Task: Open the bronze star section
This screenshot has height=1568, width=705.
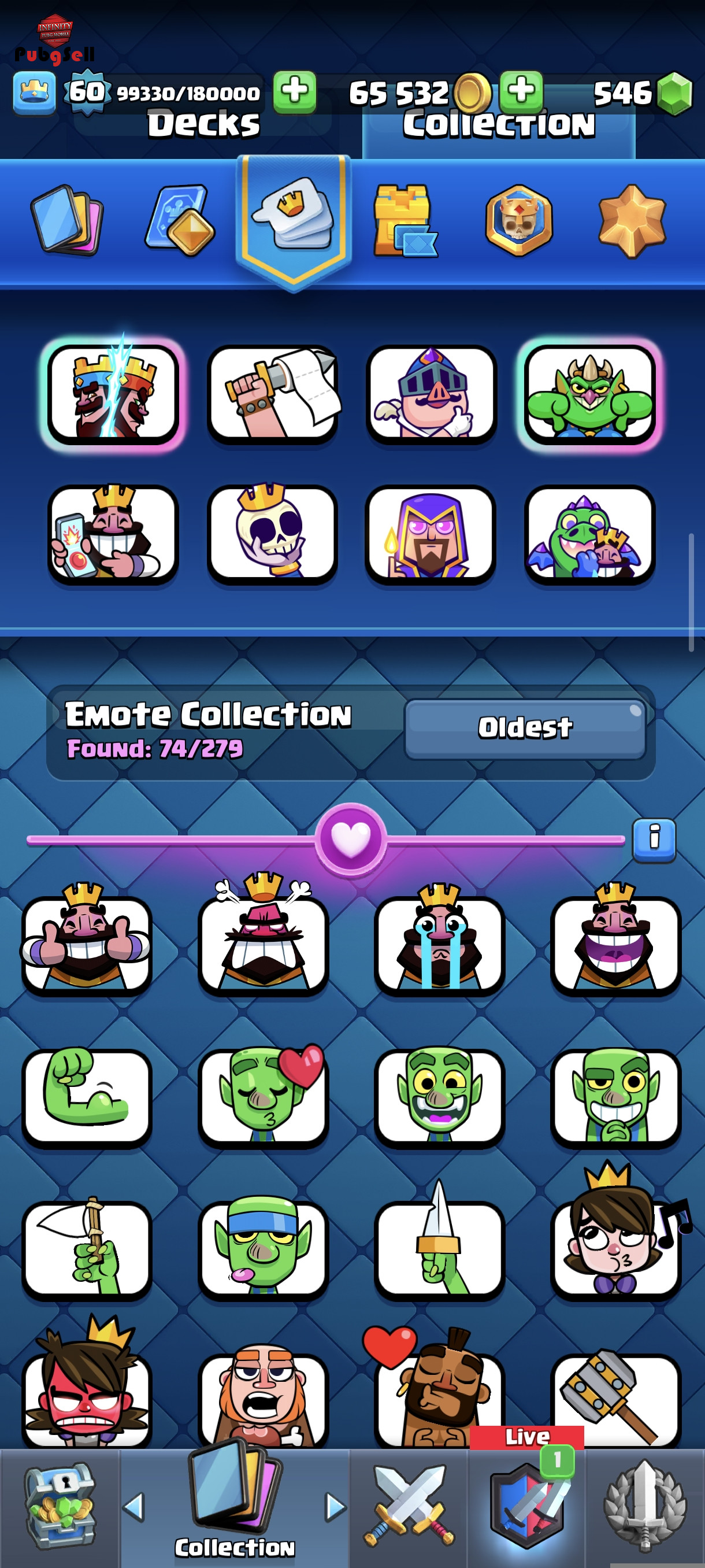Action: 632,220
